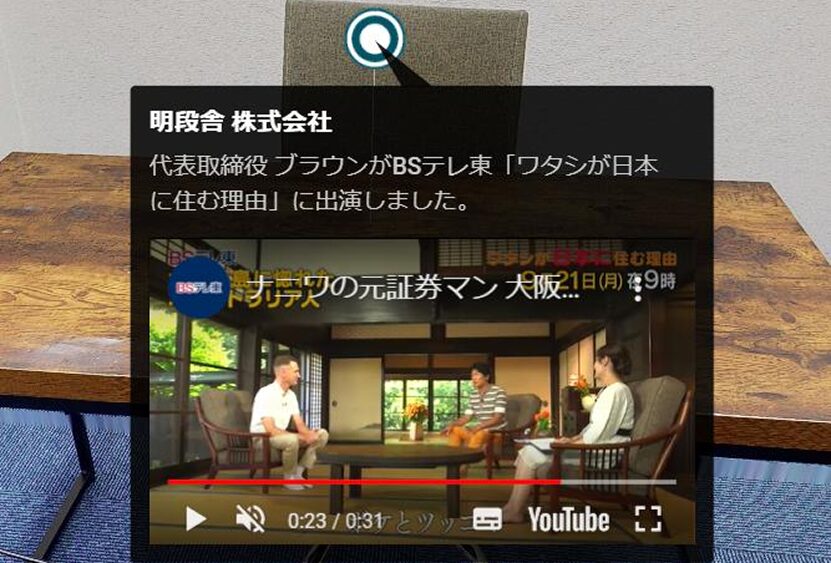The width and height of the screenshot is (831, 563).
Task: Enter fullscreen video mode
Action: [649, 518]
